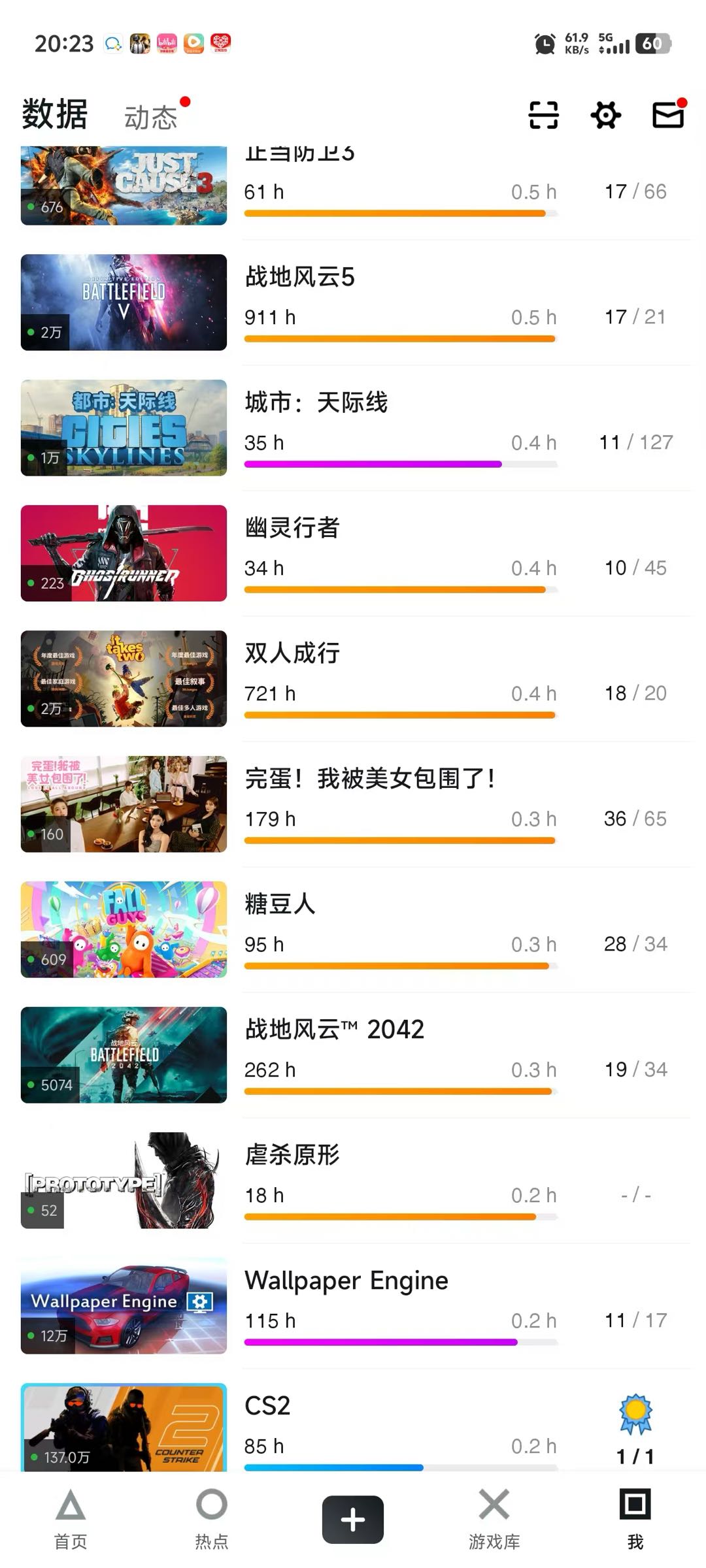This screenshot has height=1568, width=706.
Task: Select the 数据 tab
Action: click(x=55, y=115)
